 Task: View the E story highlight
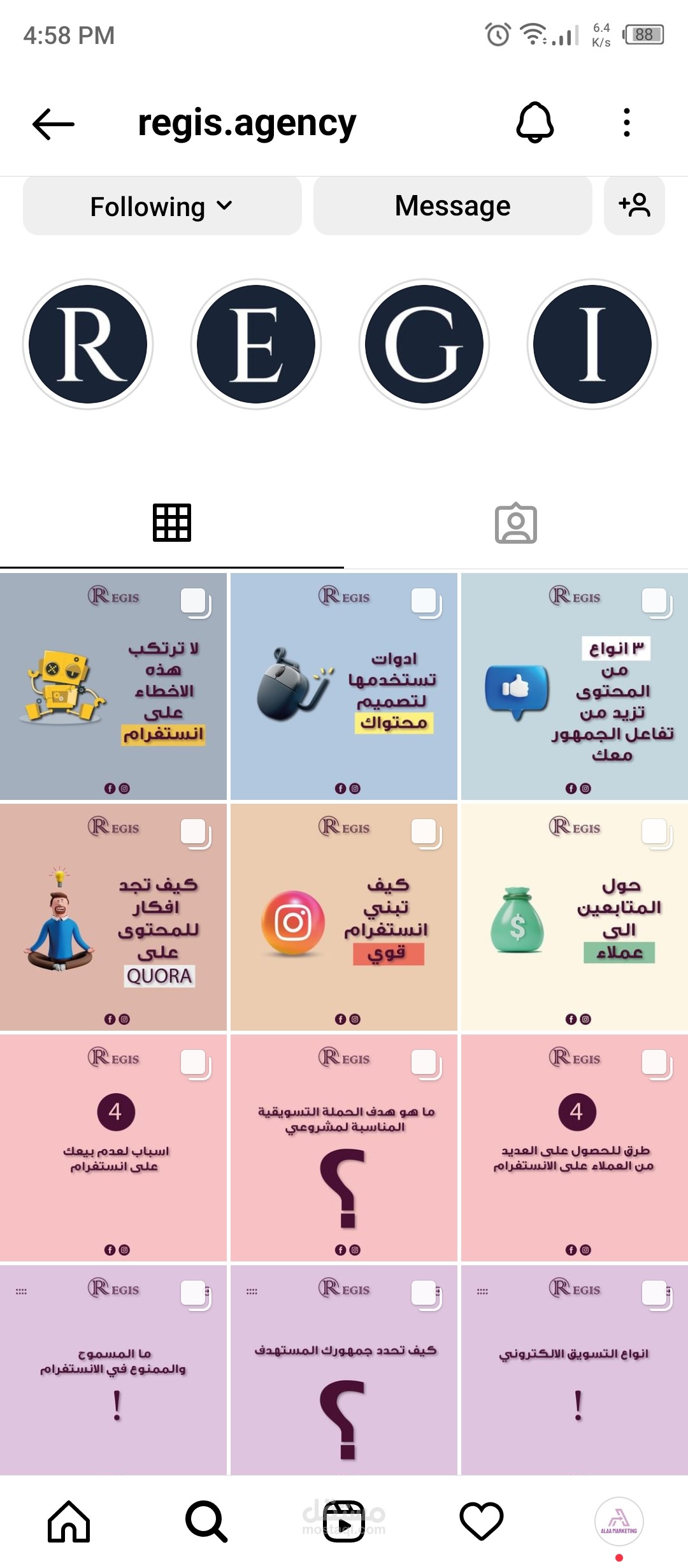256,344
